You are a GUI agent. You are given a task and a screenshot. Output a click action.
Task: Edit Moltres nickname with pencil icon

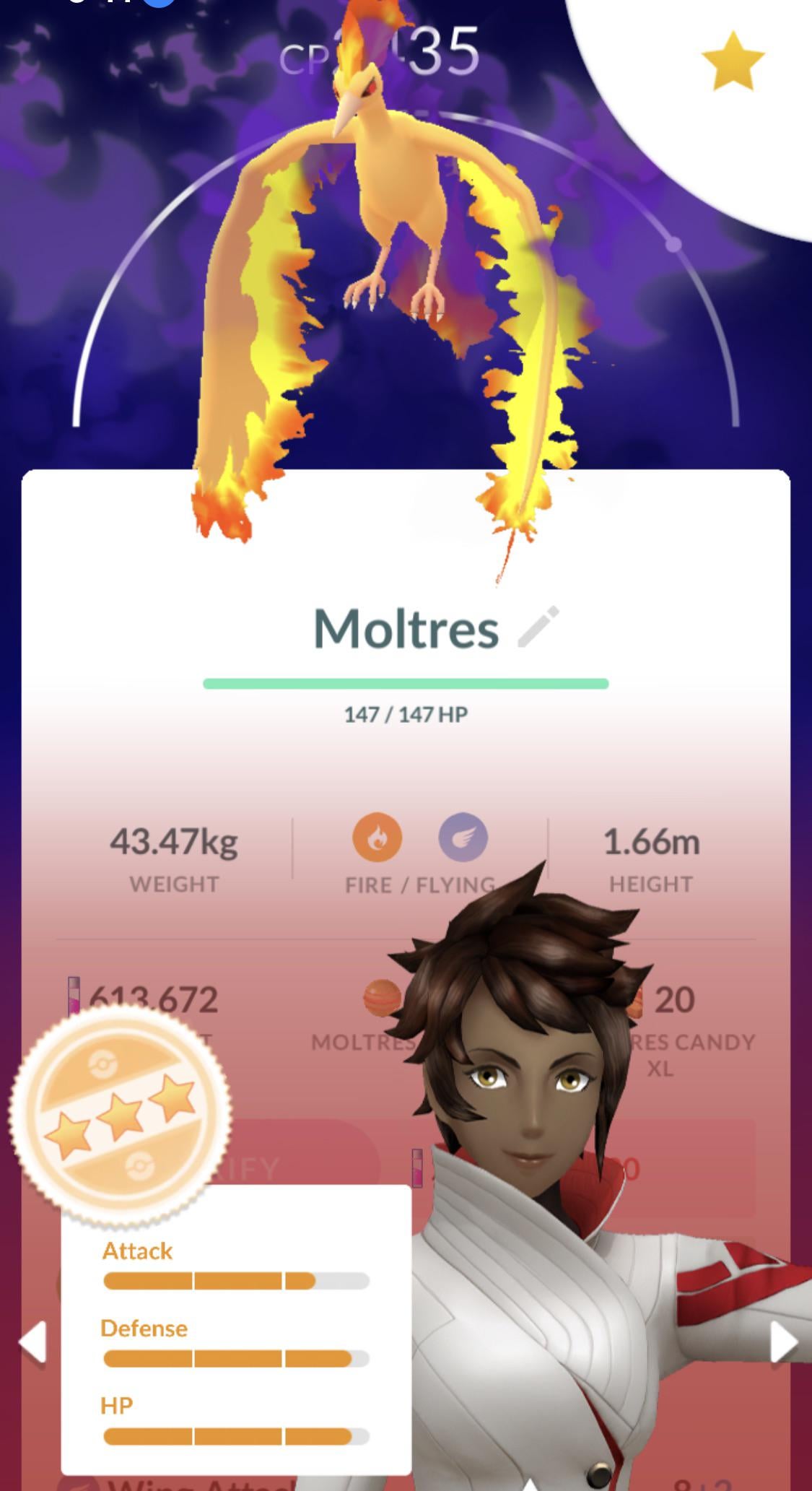click(538, 627)
